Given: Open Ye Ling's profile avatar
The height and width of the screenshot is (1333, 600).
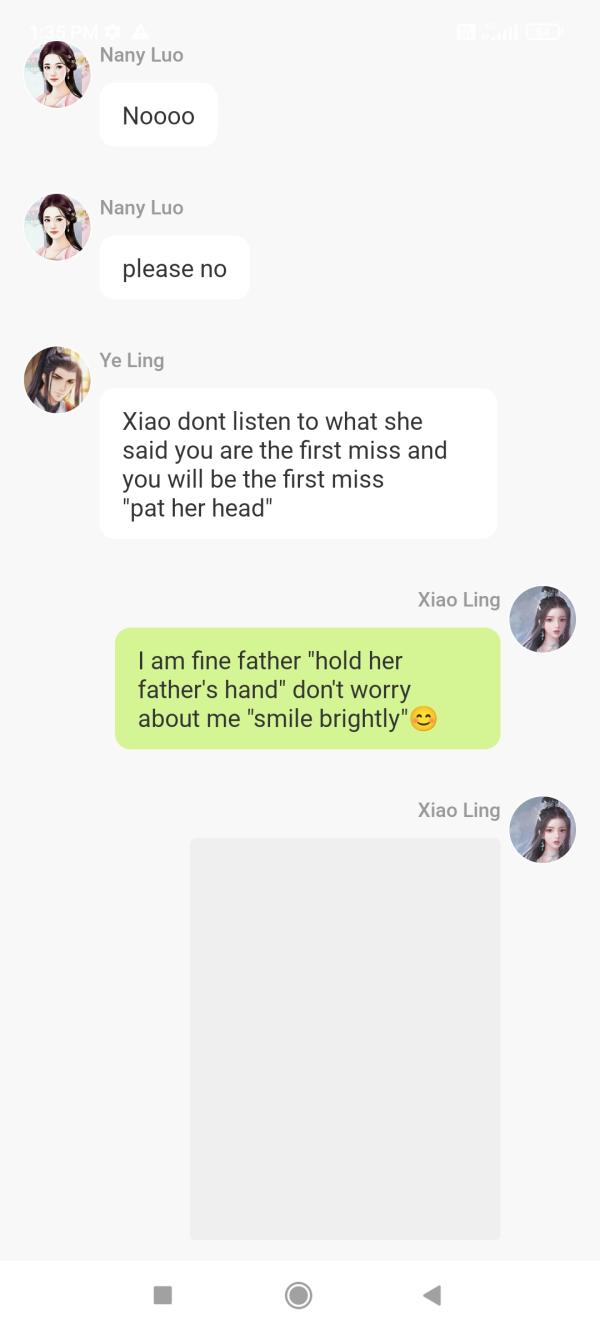Looking at the screenshot, I should click(x=57, y=380).
